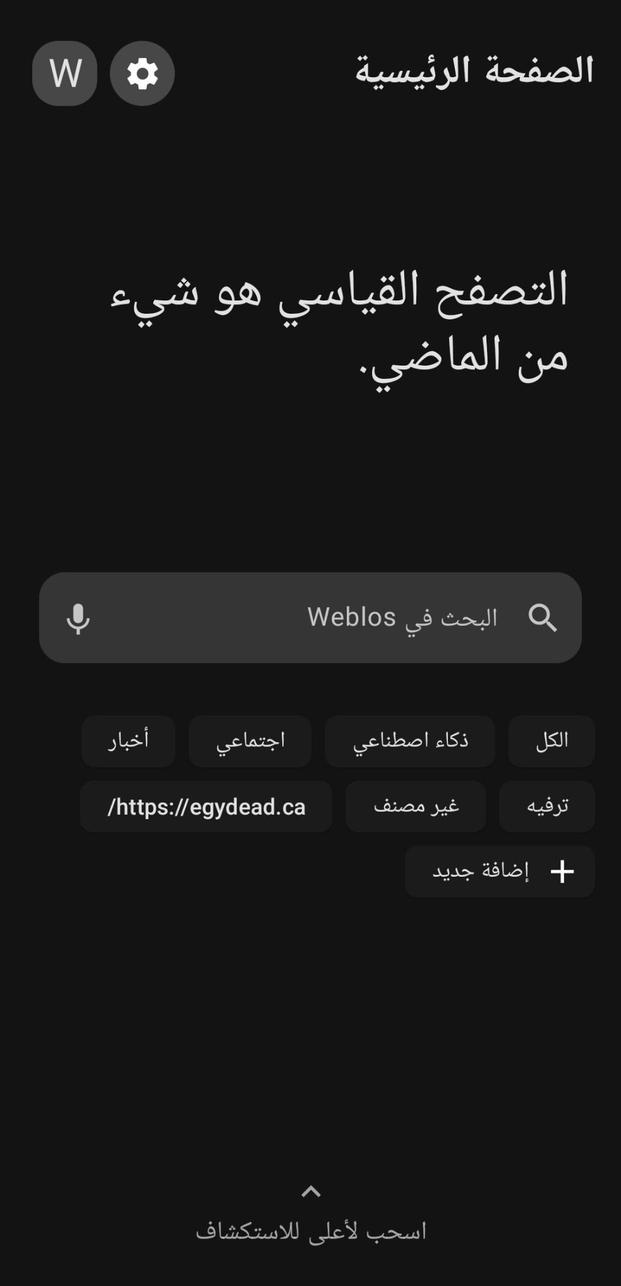Screen dimensions: 621x1286
Task: Open the settings gear icon
Action: [142, 73]
